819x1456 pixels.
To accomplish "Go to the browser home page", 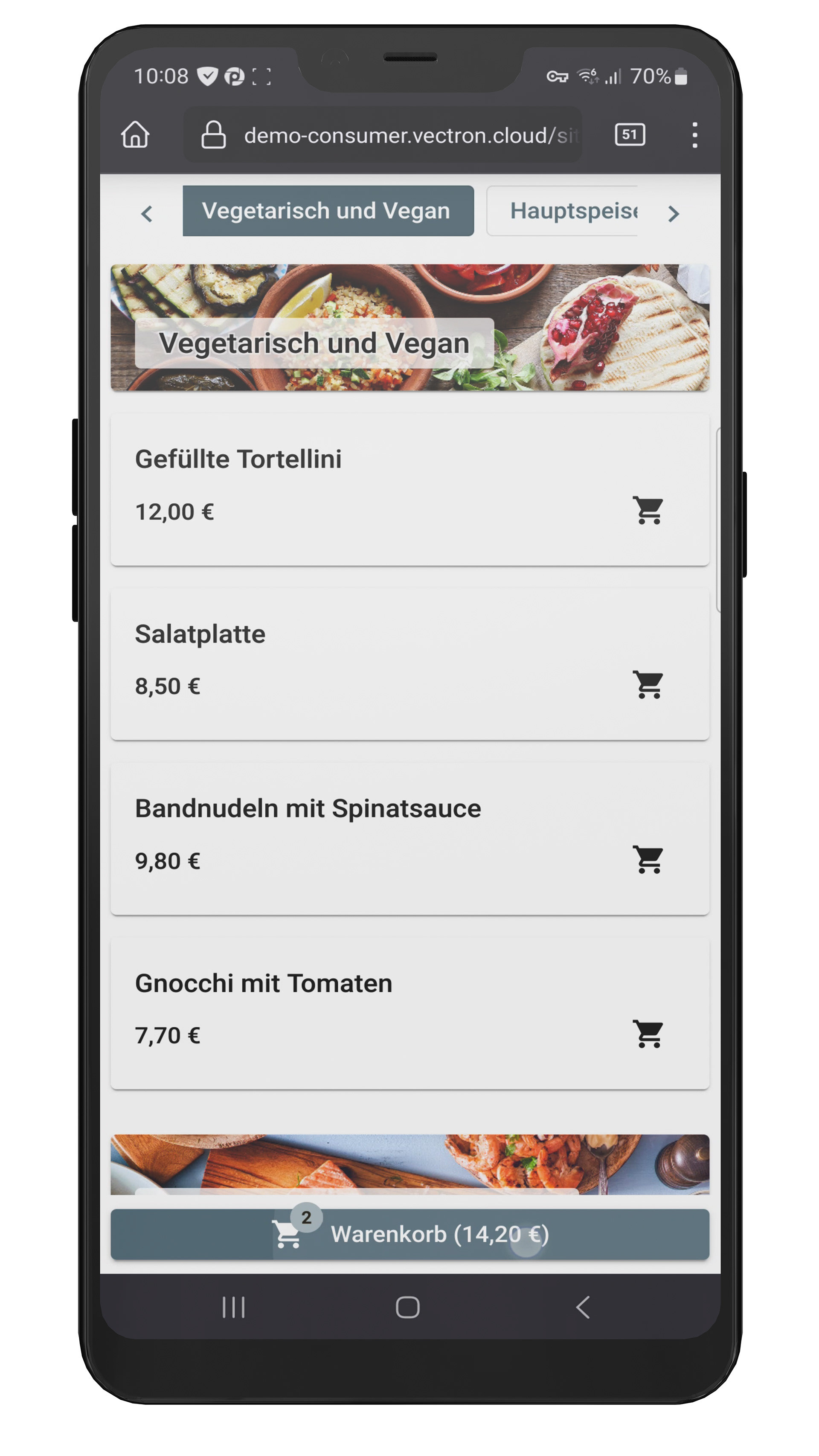I will pyautogui.click(x=135, y=135).
